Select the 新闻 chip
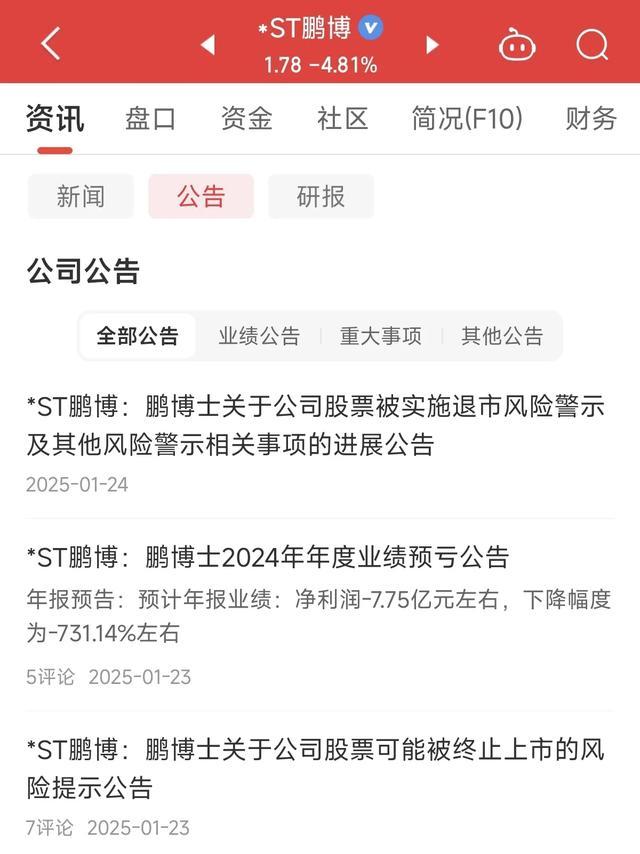The image size is (640, 854). point(81,196)
